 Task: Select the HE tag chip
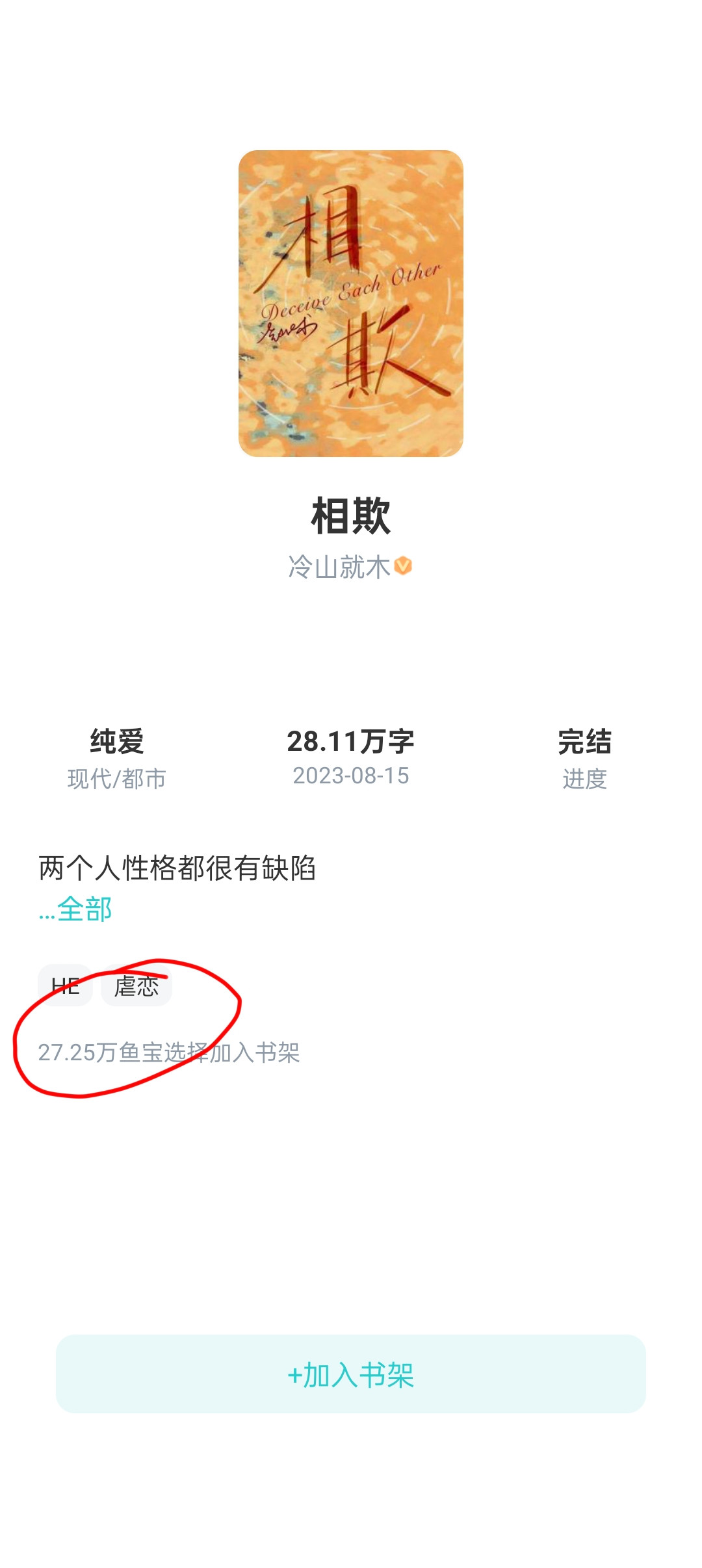click(x=65, y=986)
